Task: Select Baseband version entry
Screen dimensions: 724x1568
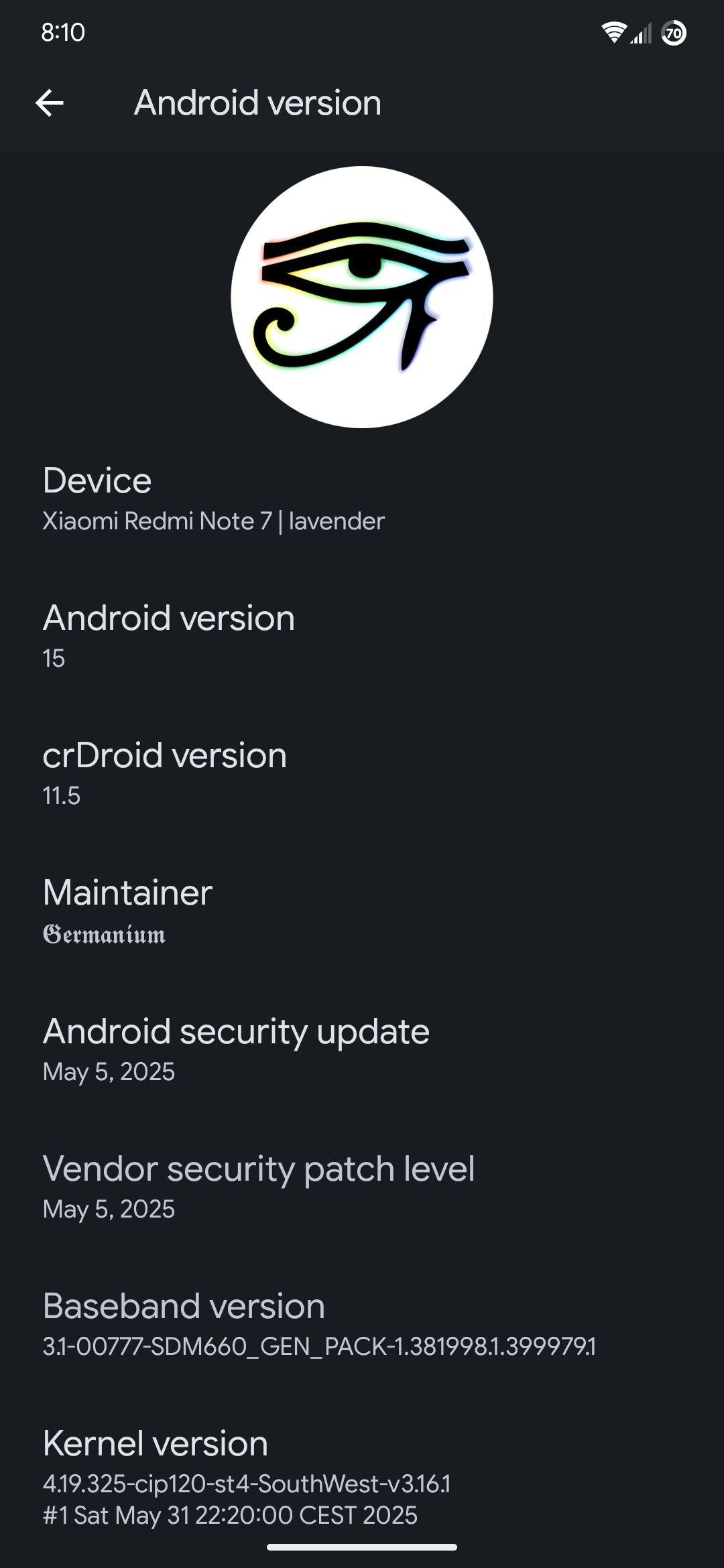Action: pyautogui.click(x=362, y=1325)
